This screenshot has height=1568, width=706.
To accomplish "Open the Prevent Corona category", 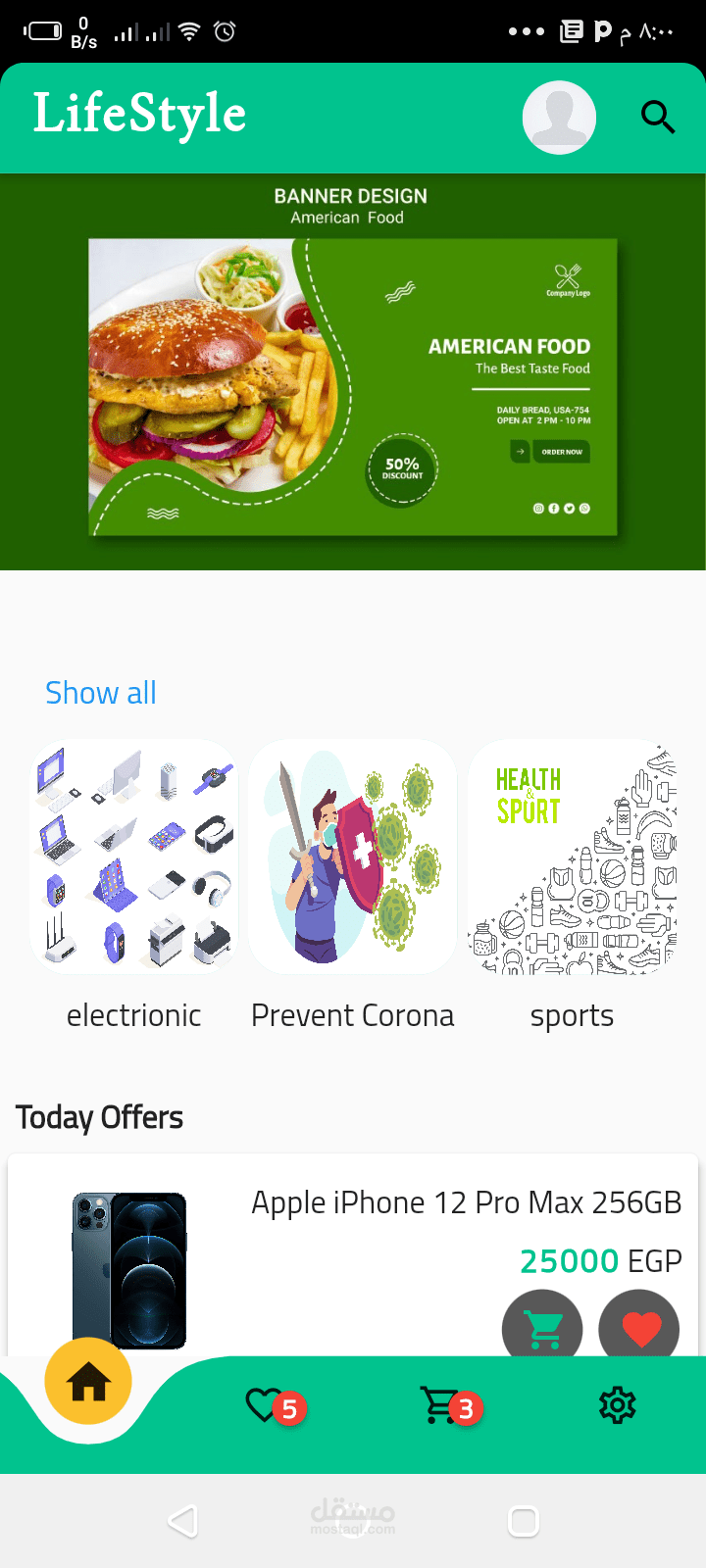I will 353,857.
